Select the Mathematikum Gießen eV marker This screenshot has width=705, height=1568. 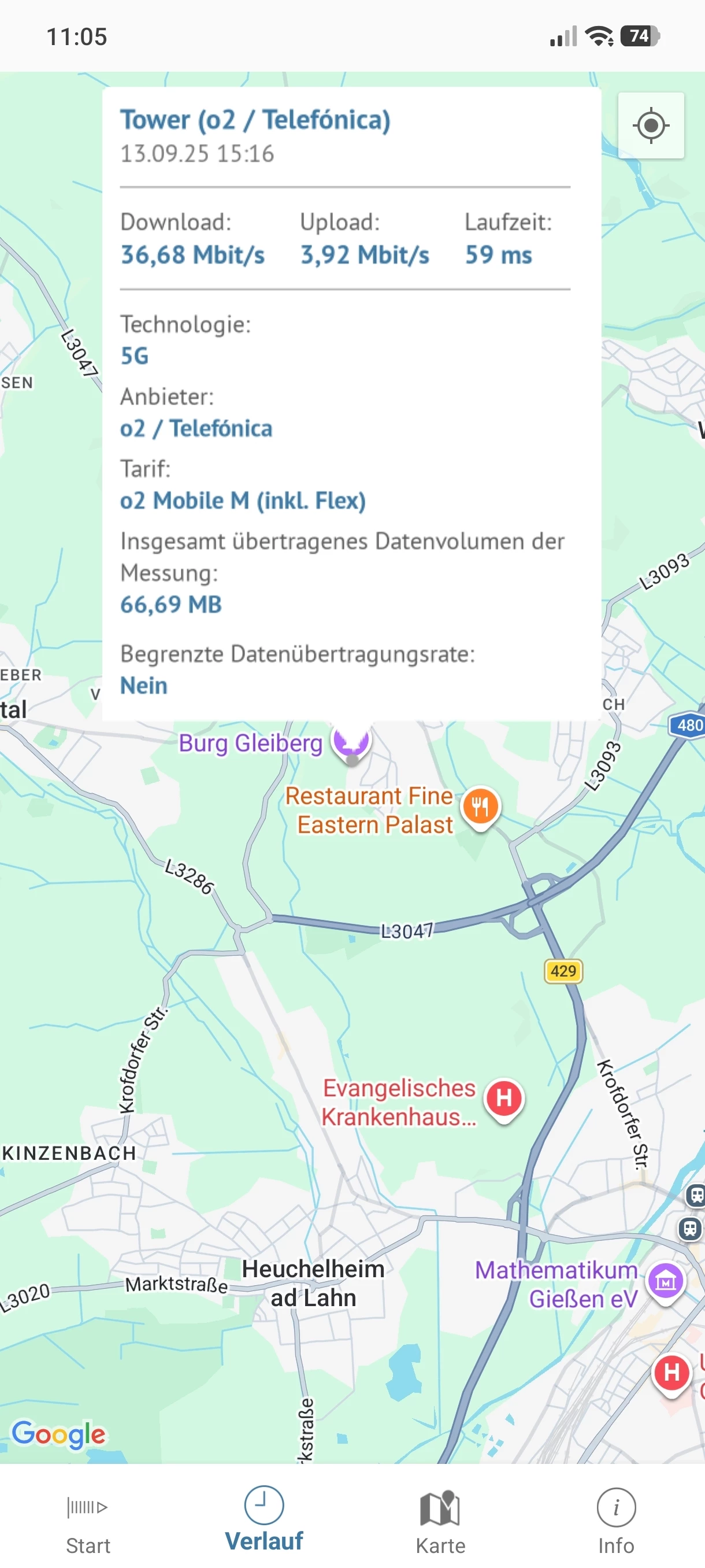click(666, 1281)
